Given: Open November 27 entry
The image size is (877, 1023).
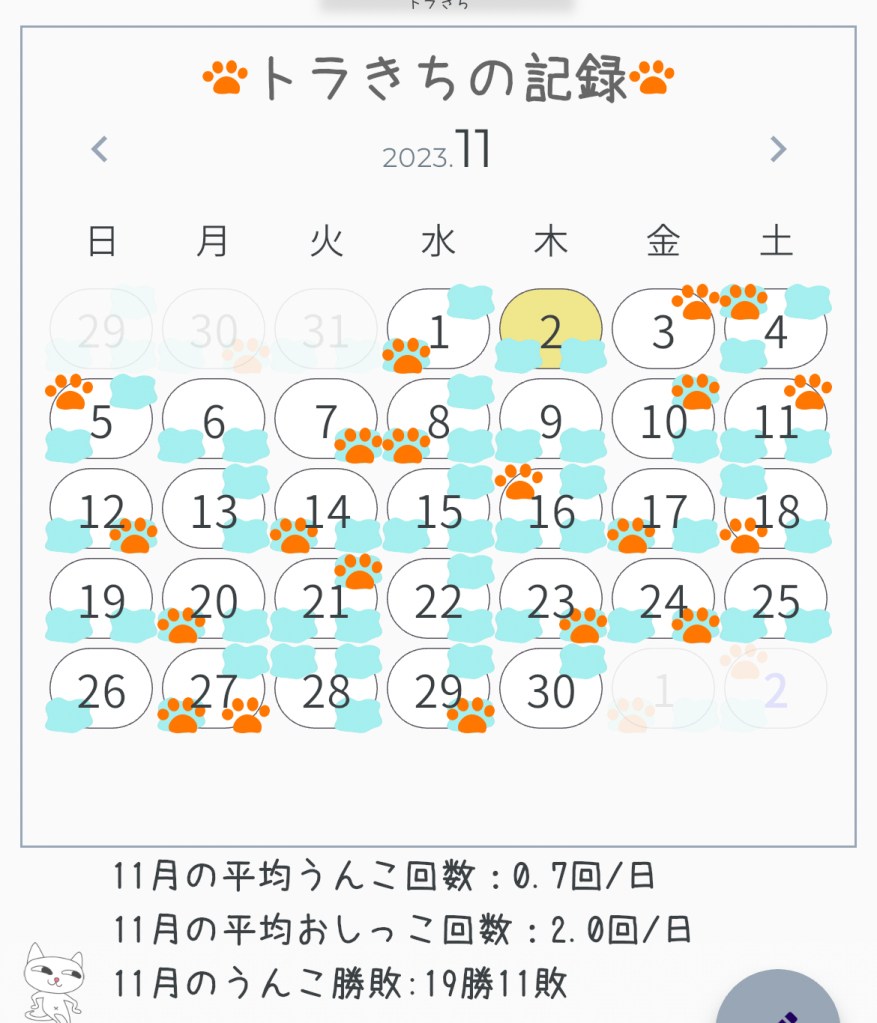Looking at the screenshot, I should (x=214, y=690).
